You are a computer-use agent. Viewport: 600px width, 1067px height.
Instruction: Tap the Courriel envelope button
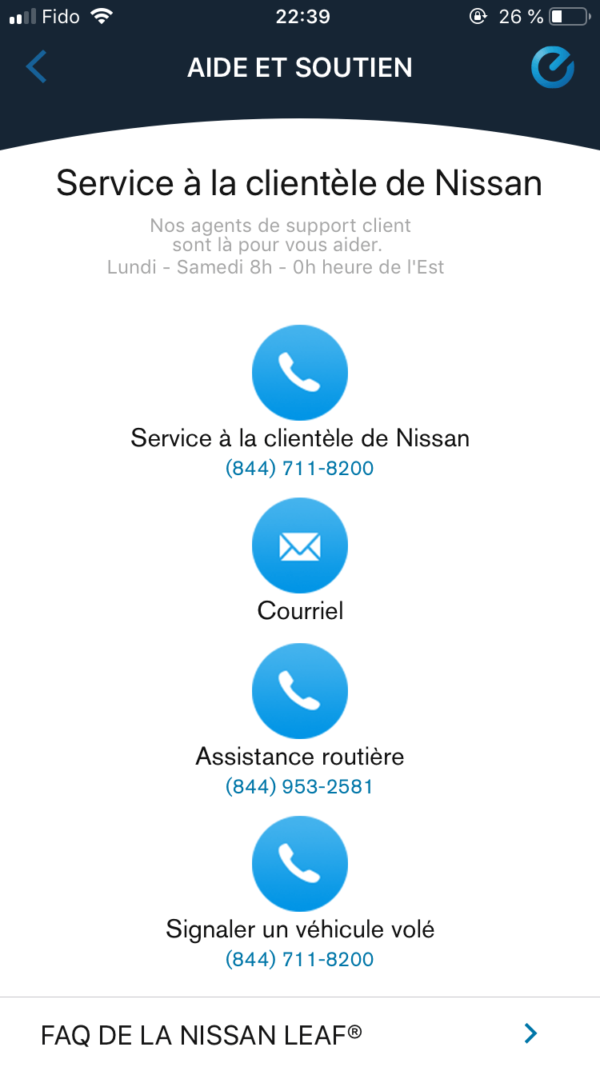pos(300,545)
